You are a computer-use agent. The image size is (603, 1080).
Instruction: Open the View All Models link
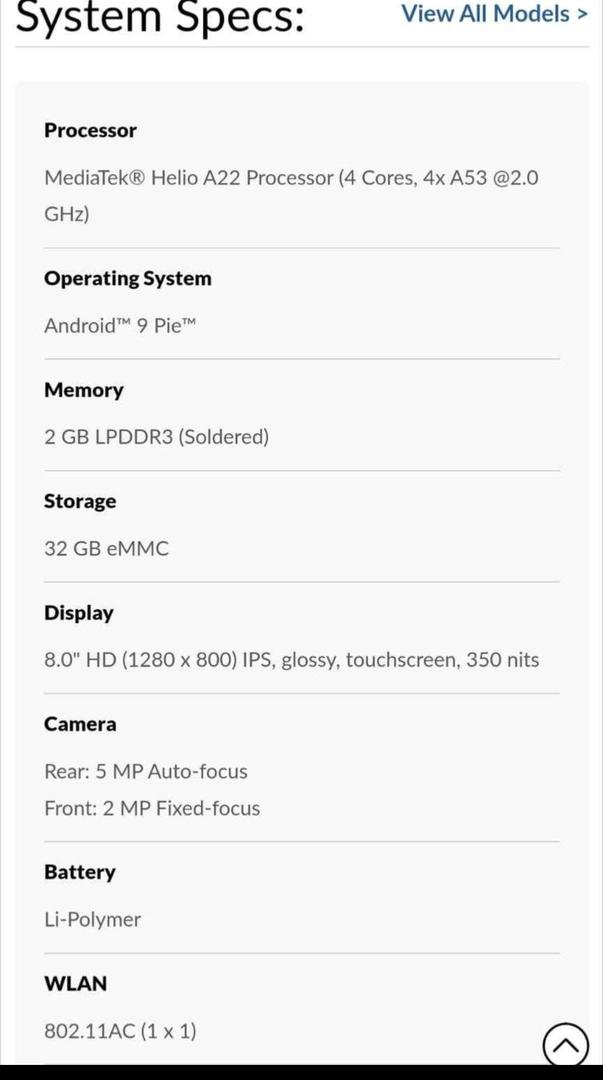pyautogui.click(x=495, y=13)
